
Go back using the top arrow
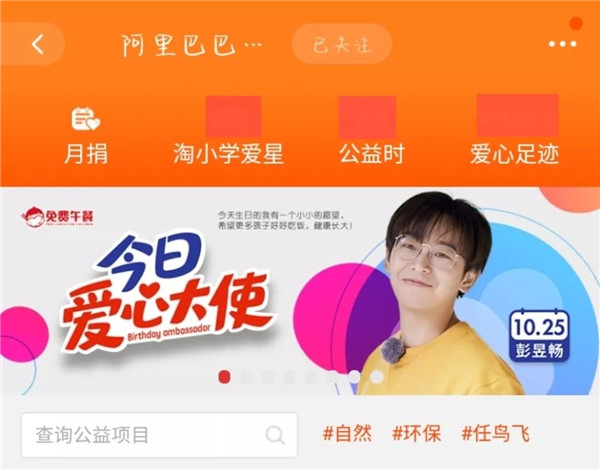click(38, 45)
